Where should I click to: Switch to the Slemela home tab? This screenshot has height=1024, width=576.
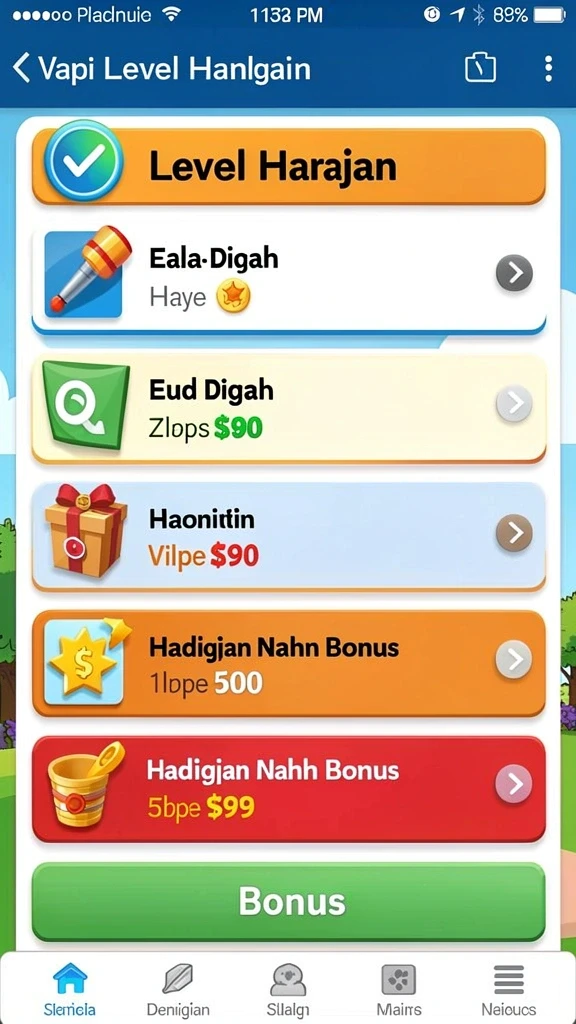(x=69, y=989)
